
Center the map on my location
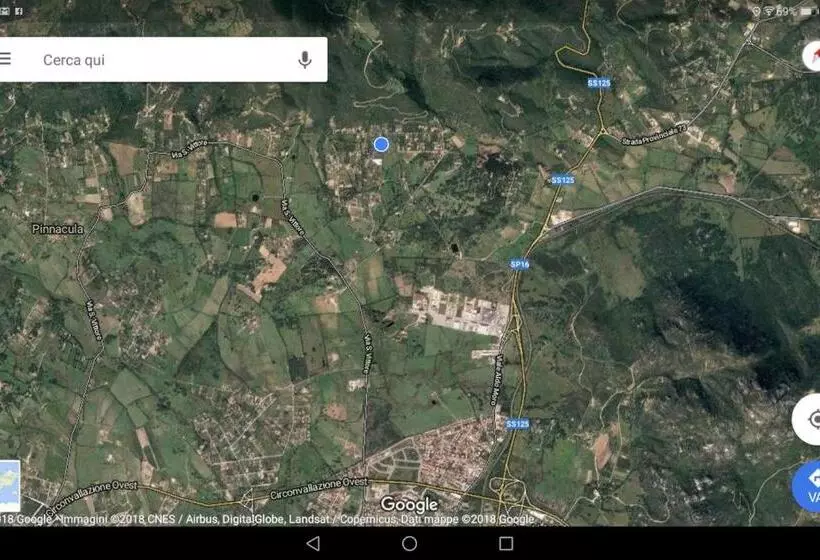809,419
